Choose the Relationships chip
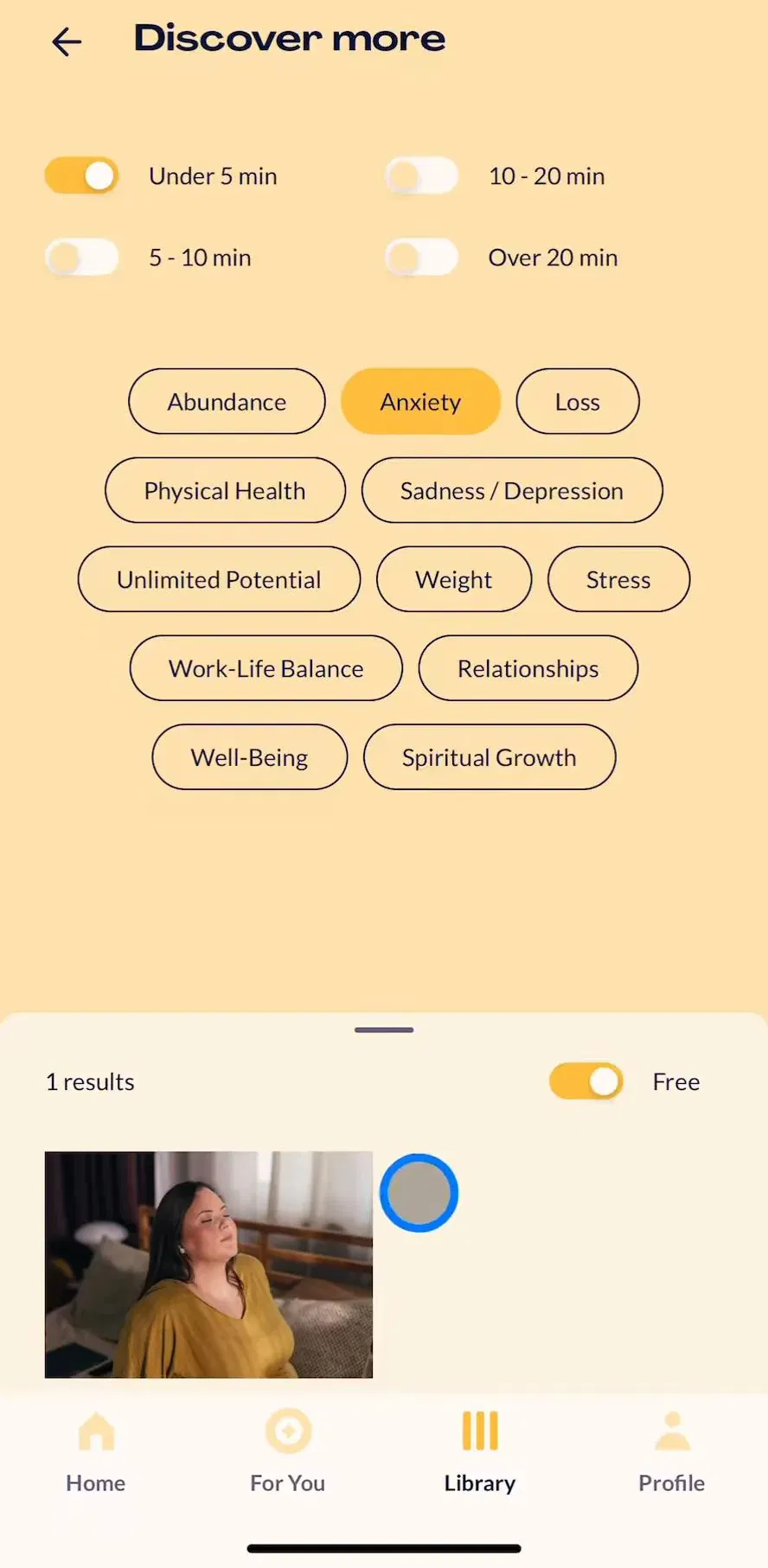 tap(528, 669)
